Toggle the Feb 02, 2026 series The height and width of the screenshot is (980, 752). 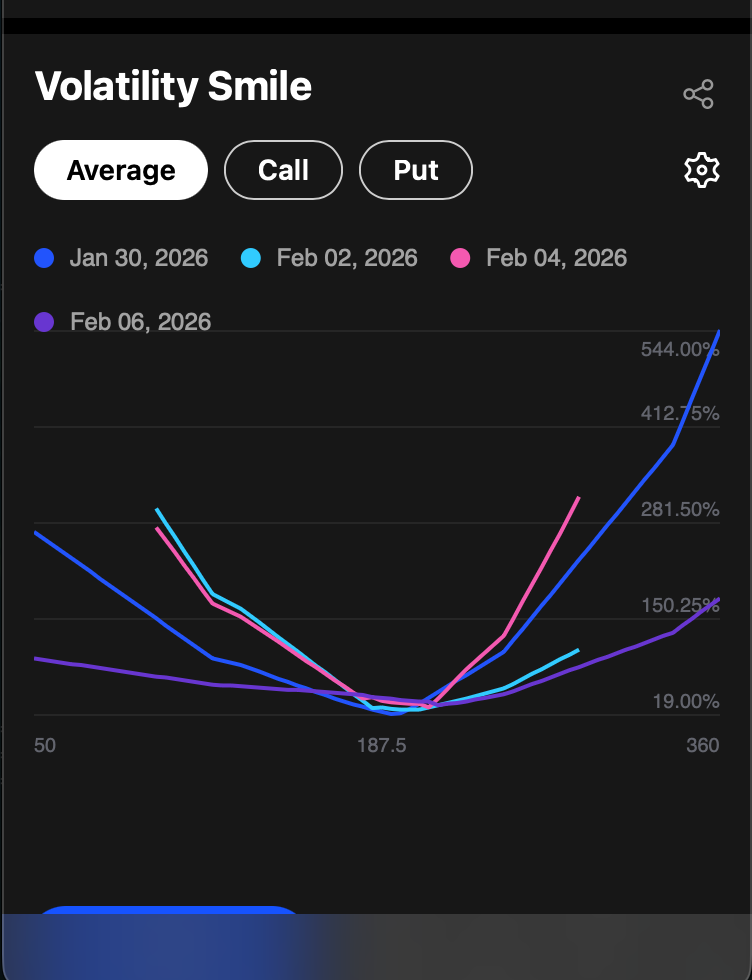coord(331,258)
